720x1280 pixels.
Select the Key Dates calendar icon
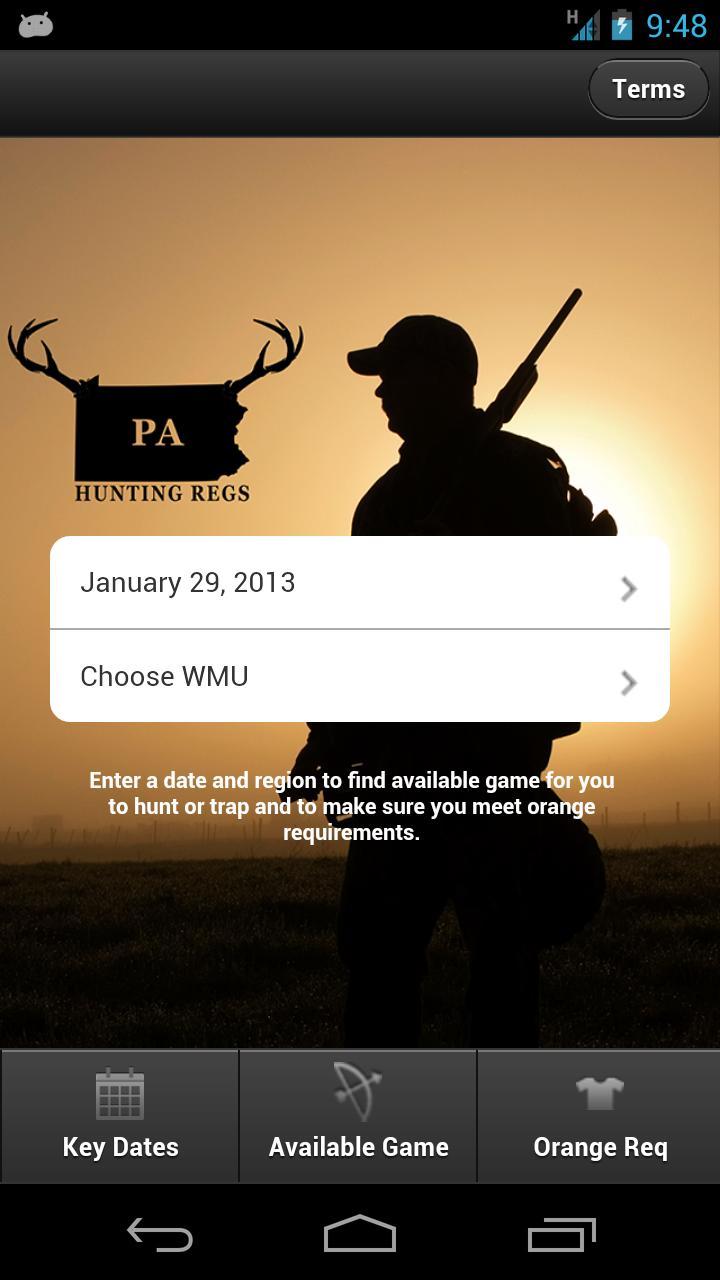[120, 1094]
